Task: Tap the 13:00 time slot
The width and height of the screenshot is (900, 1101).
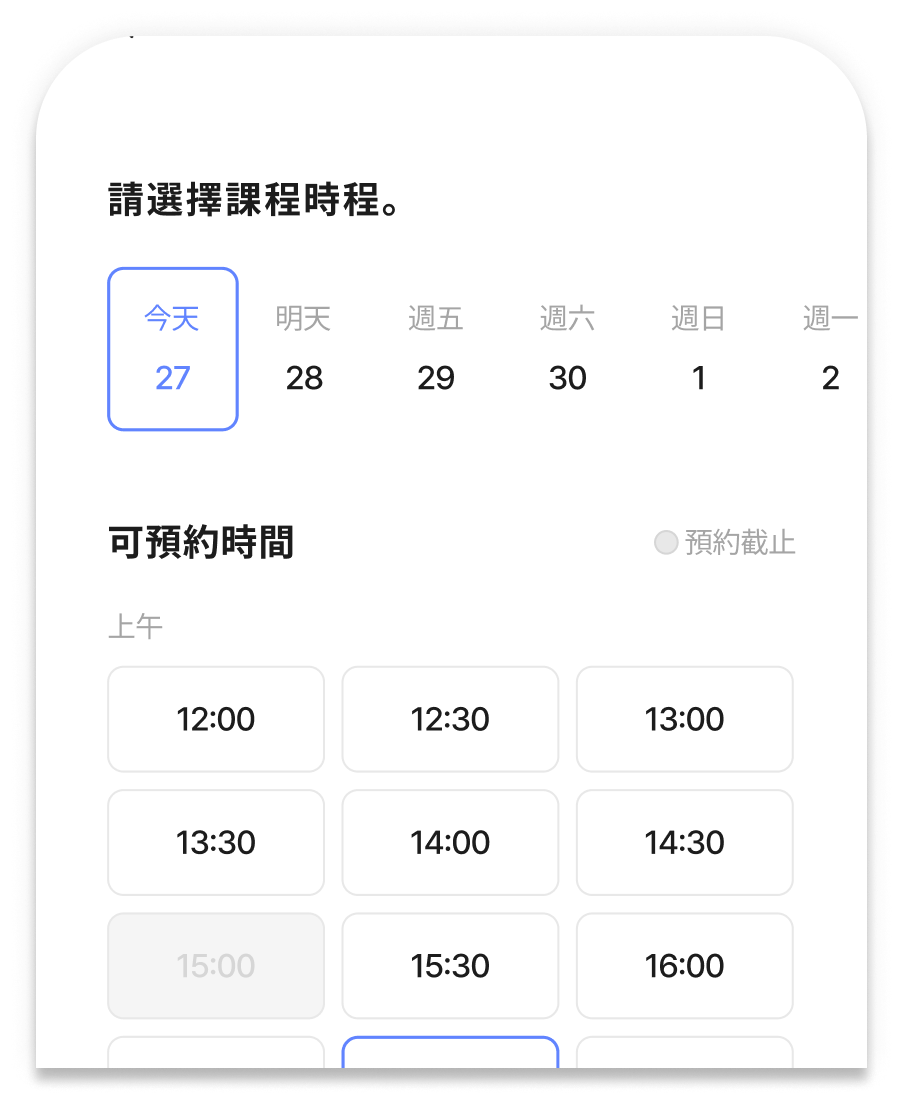Action: [684, 719]
